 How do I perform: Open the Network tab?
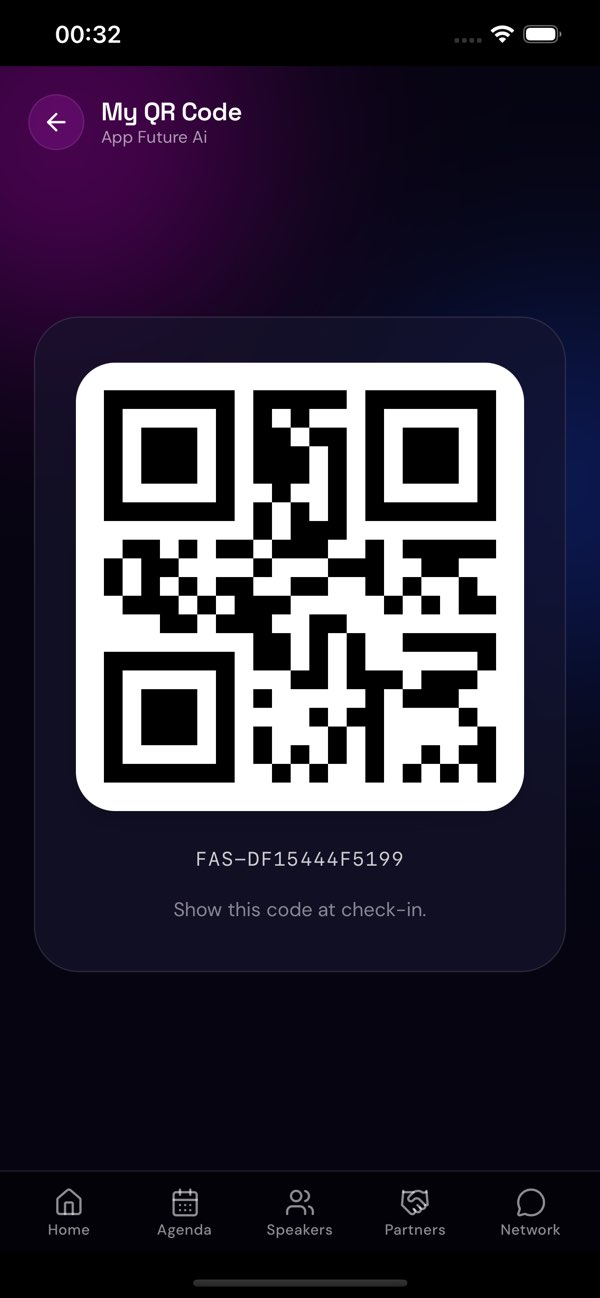530,1213
